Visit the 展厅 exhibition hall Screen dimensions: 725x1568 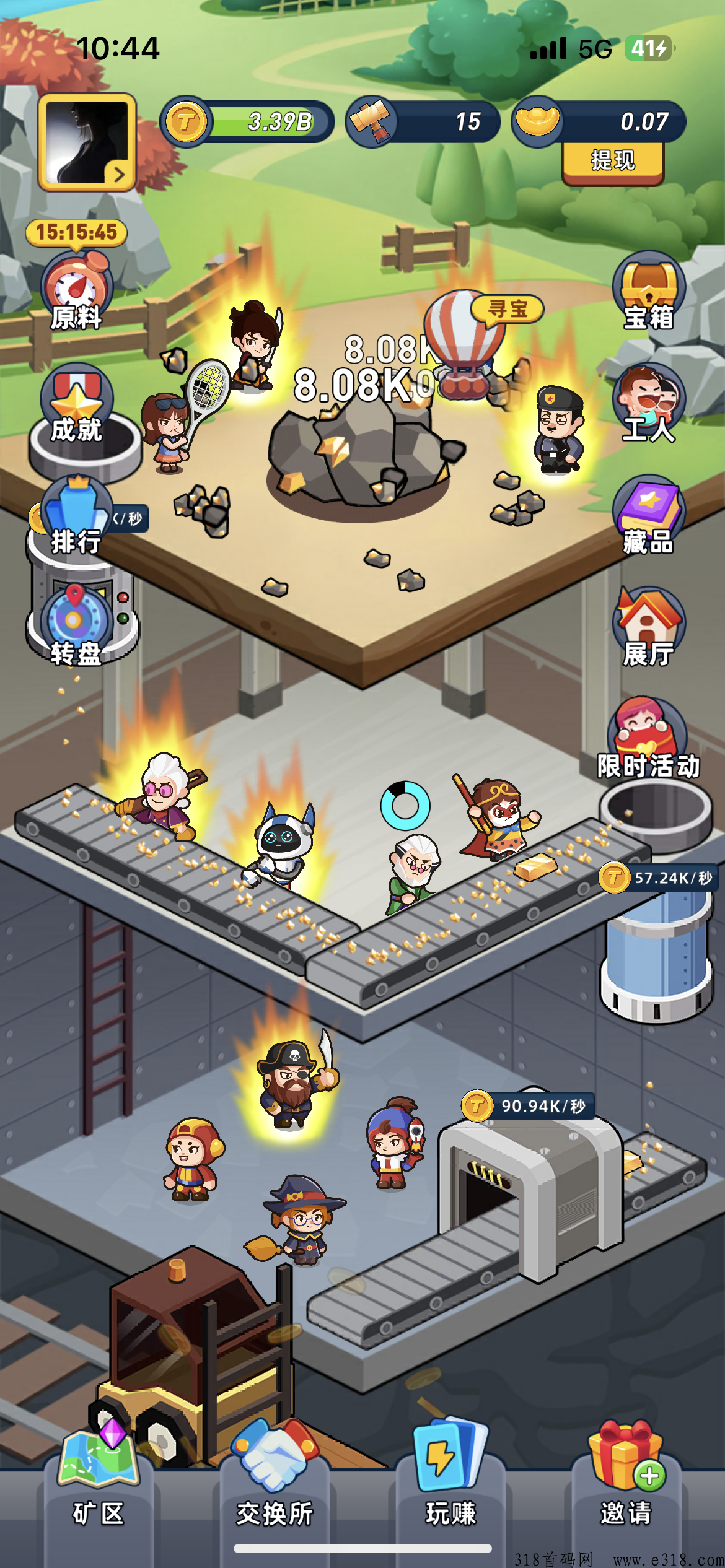[648, 627]
